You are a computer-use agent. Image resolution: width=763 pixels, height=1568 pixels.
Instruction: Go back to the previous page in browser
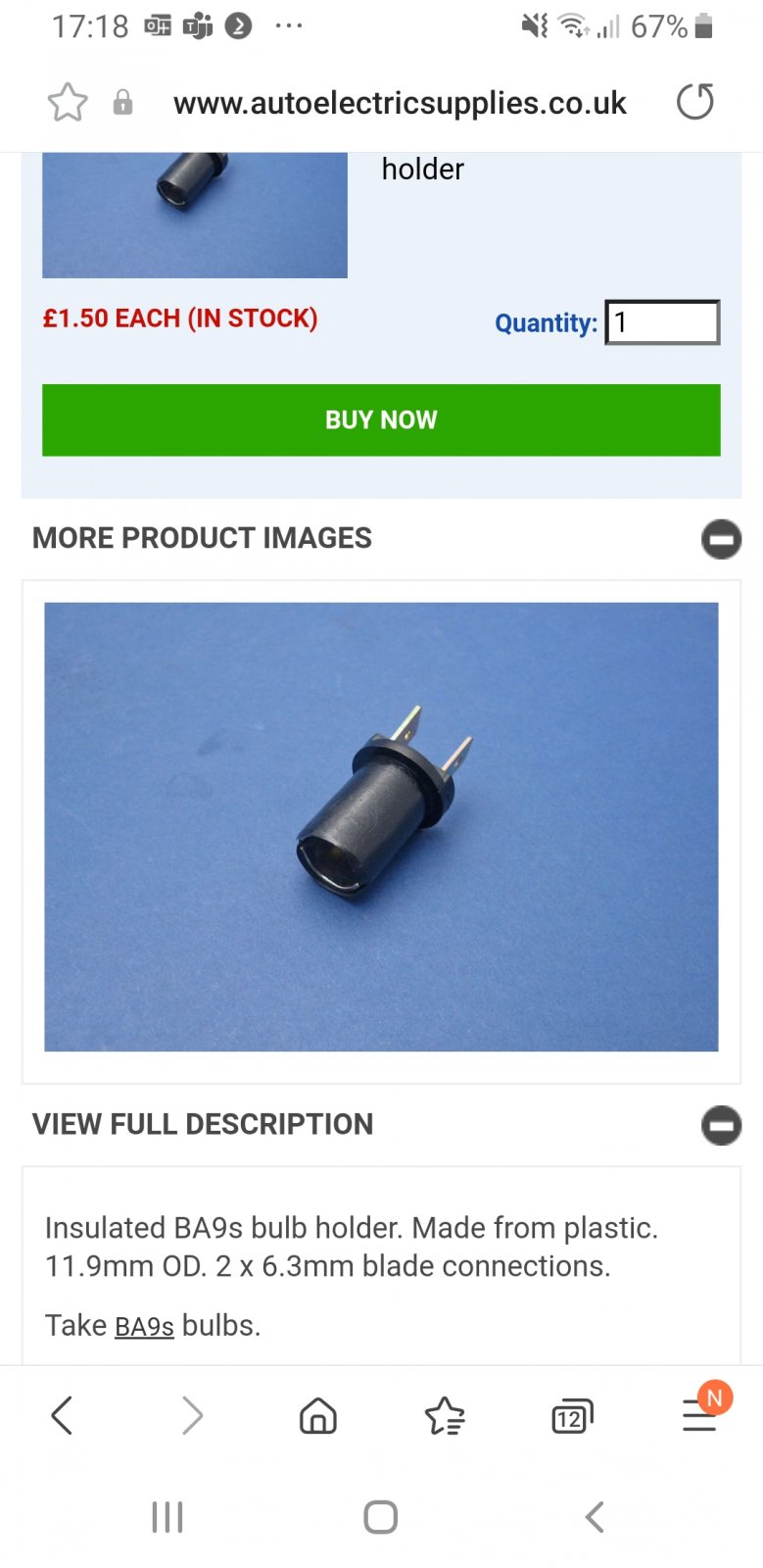[x=62, y=1416]
